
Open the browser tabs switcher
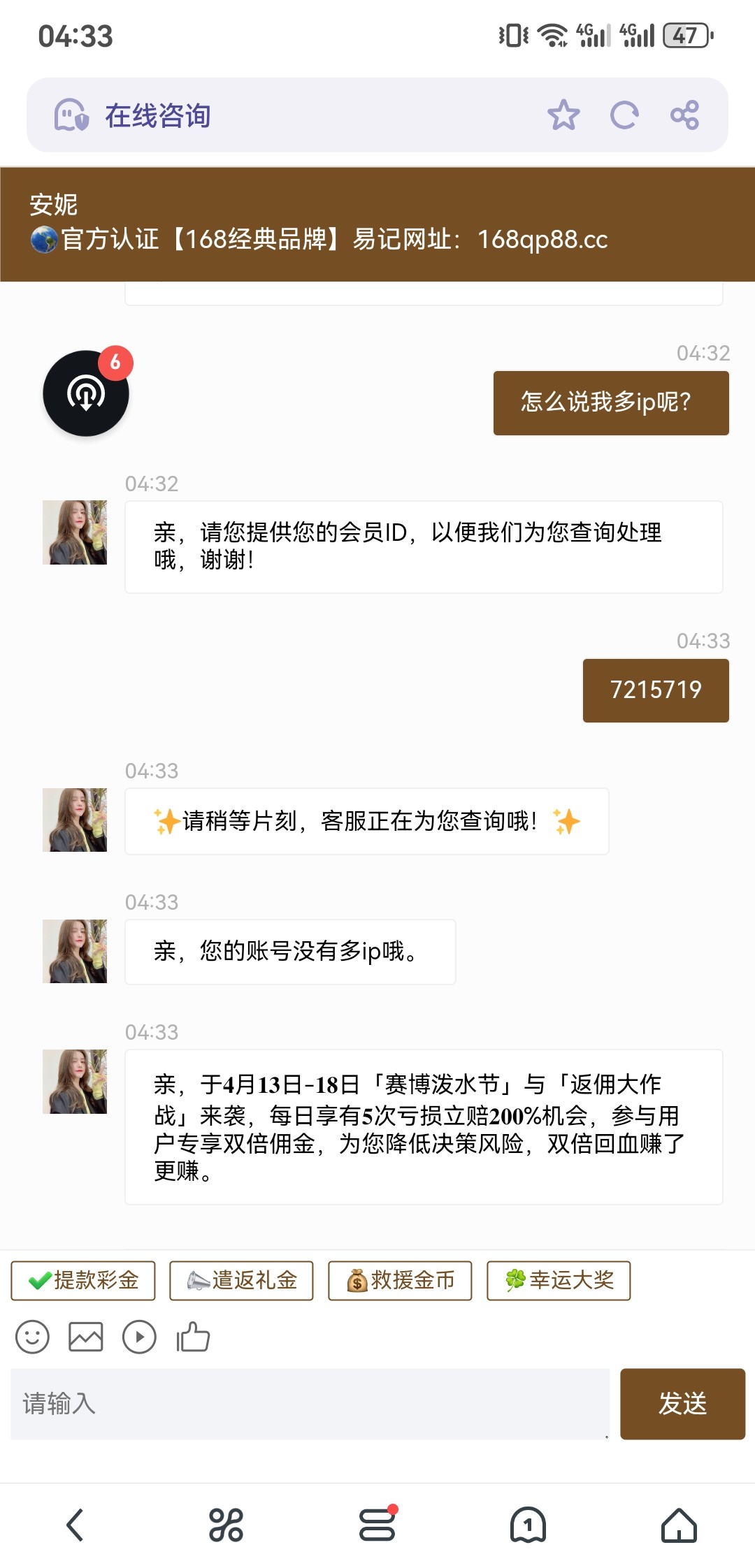(528, 1525)
